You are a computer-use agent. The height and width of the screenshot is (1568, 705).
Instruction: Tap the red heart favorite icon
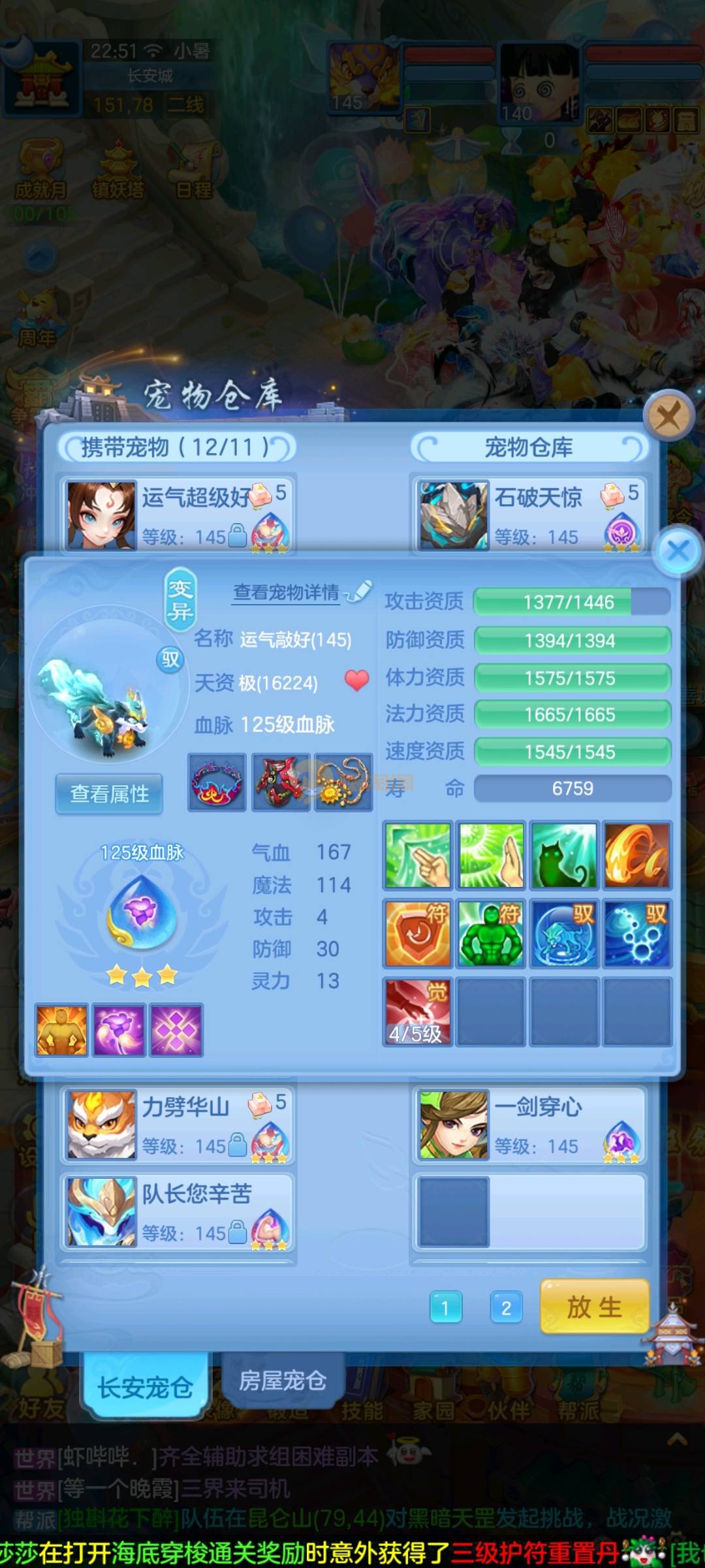(356, 681)
